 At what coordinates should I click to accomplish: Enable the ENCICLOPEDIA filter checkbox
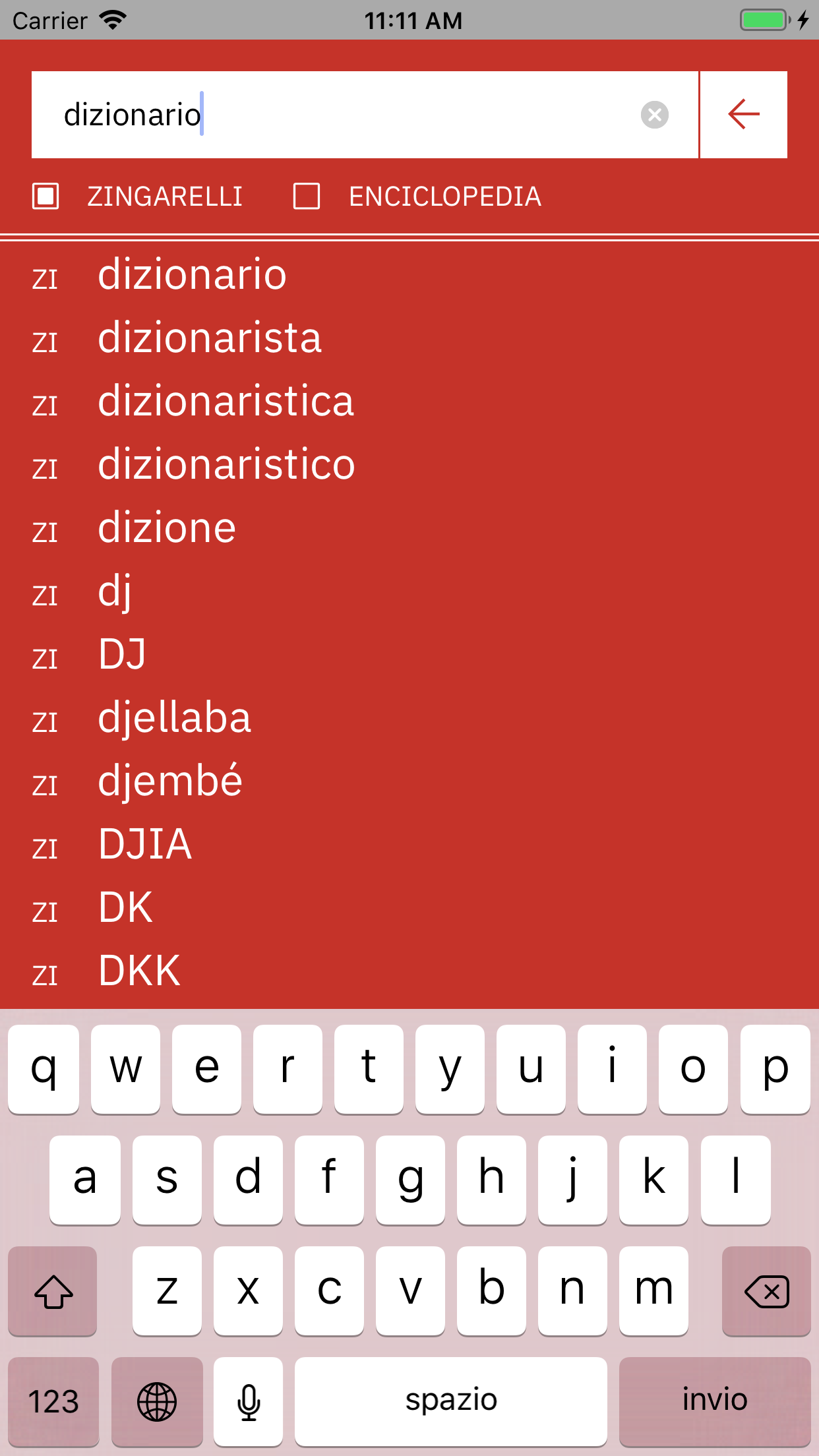[306, 196]
